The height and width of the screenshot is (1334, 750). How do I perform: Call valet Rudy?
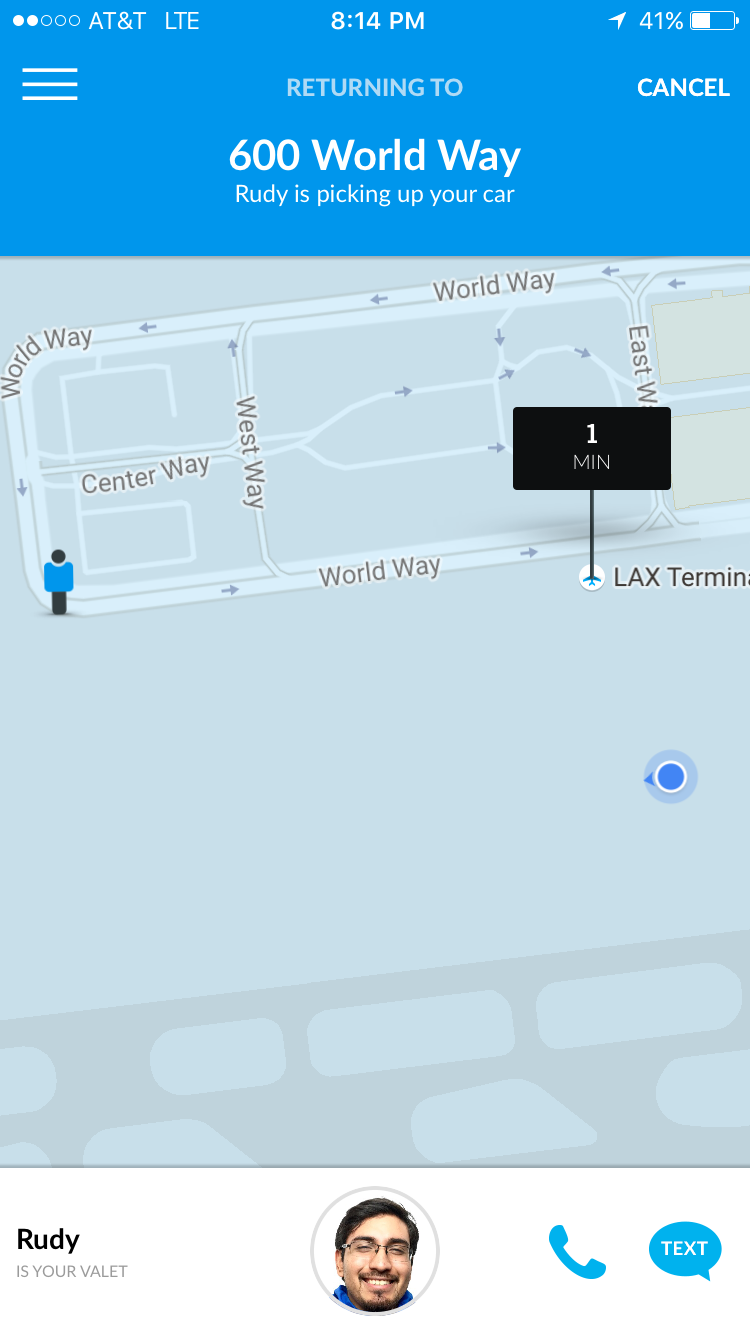[x=577, y=1251]
